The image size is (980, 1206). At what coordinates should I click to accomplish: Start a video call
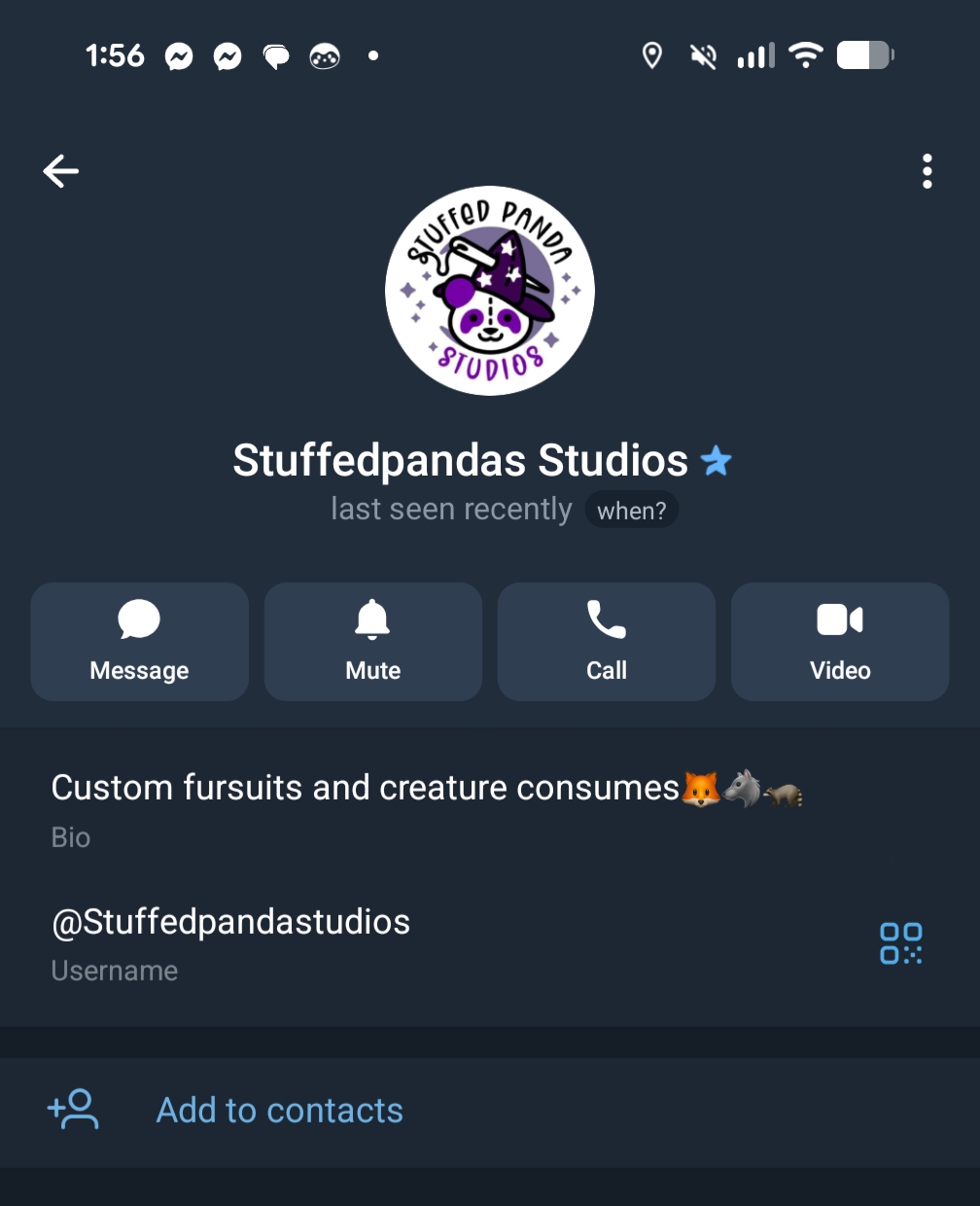[839, 642]
